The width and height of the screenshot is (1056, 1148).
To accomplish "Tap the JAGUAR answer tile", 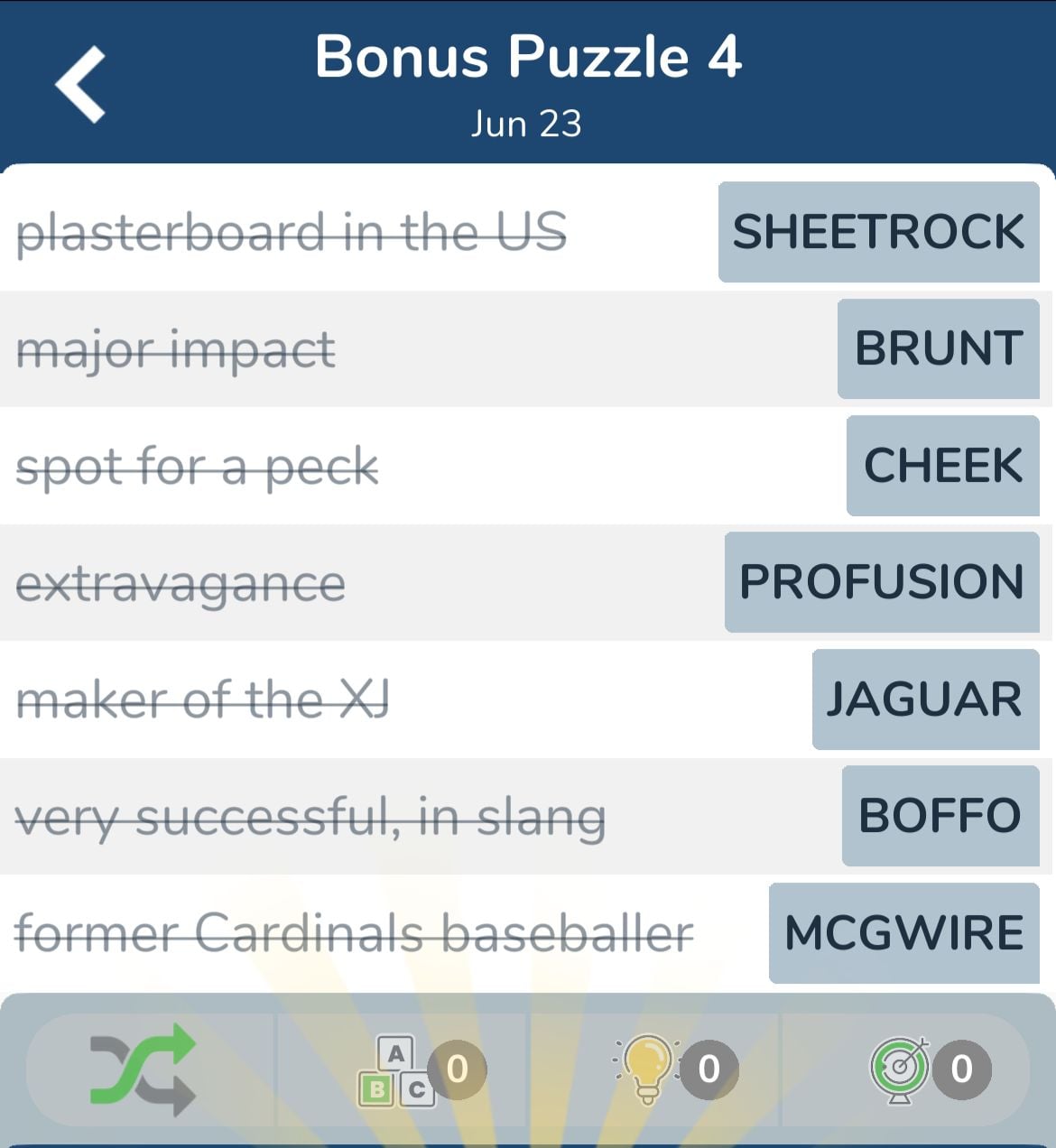I will (925, 699).
